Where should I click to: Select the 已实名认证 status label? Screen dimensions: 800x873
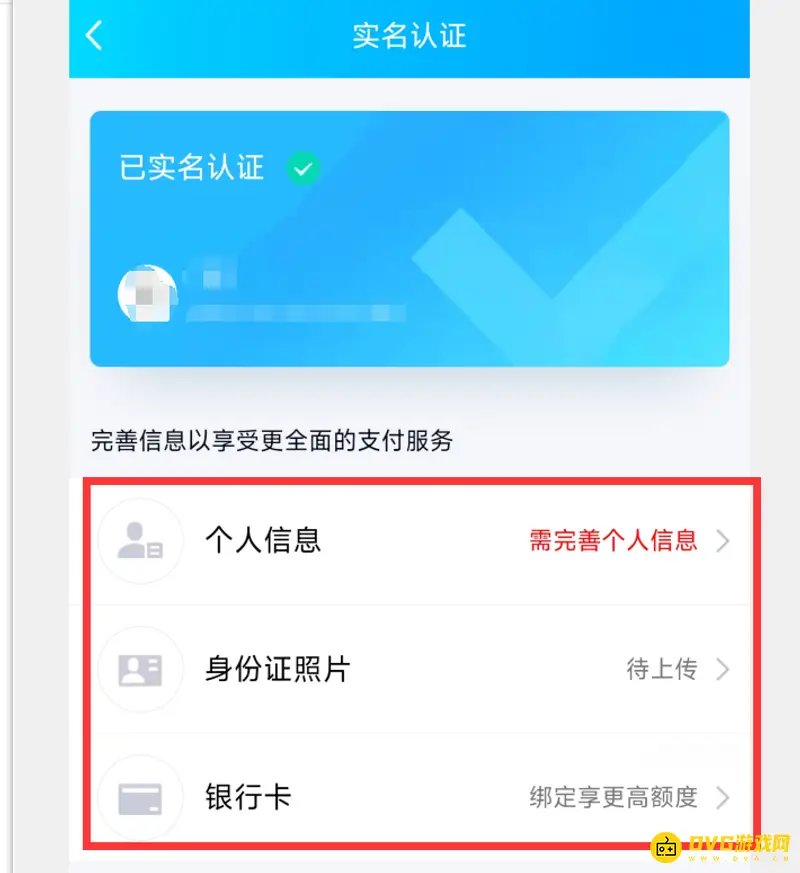point(192,169)
